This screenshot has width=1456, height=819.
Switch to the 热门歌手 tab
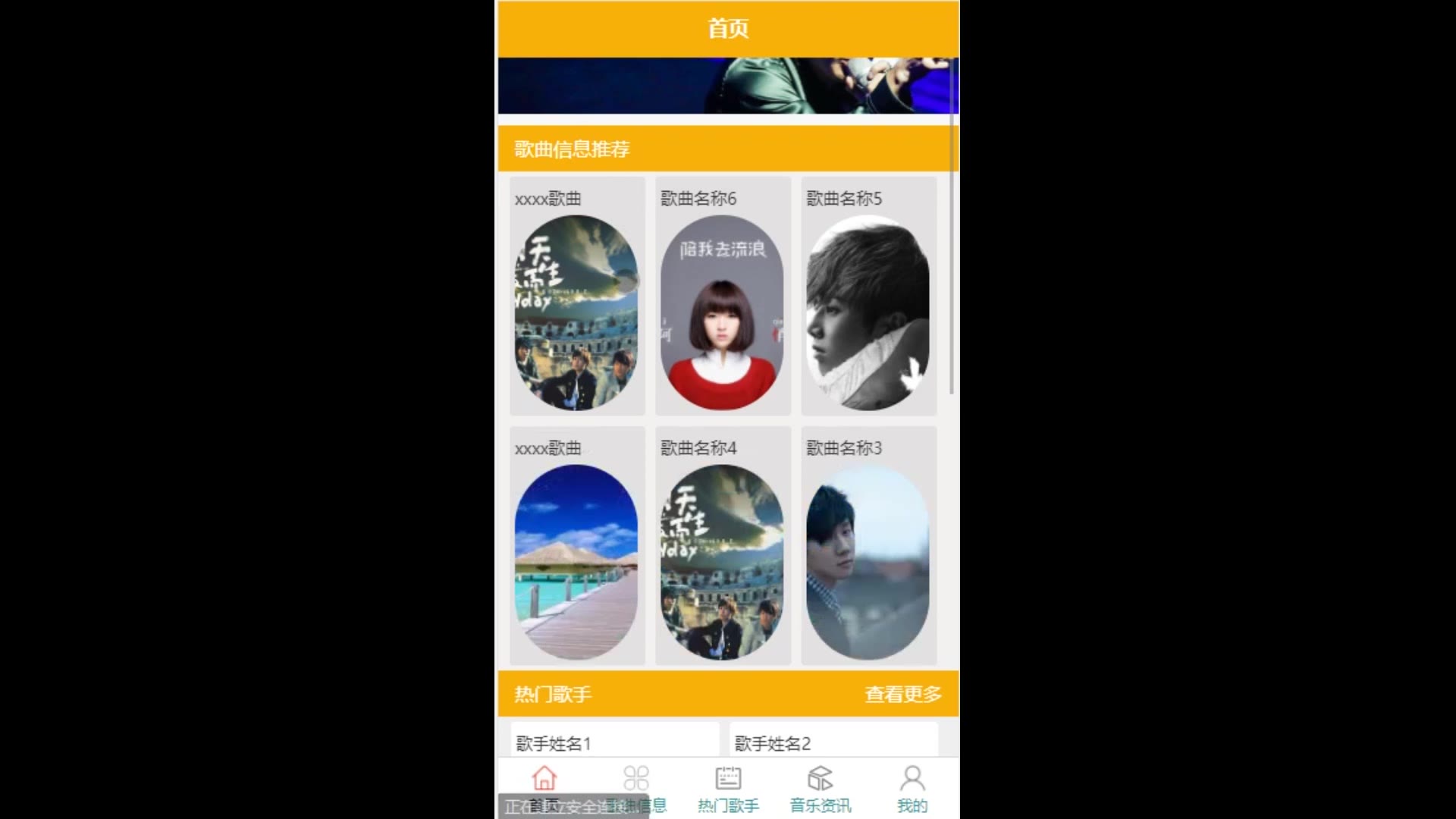[x=728, y=787]
